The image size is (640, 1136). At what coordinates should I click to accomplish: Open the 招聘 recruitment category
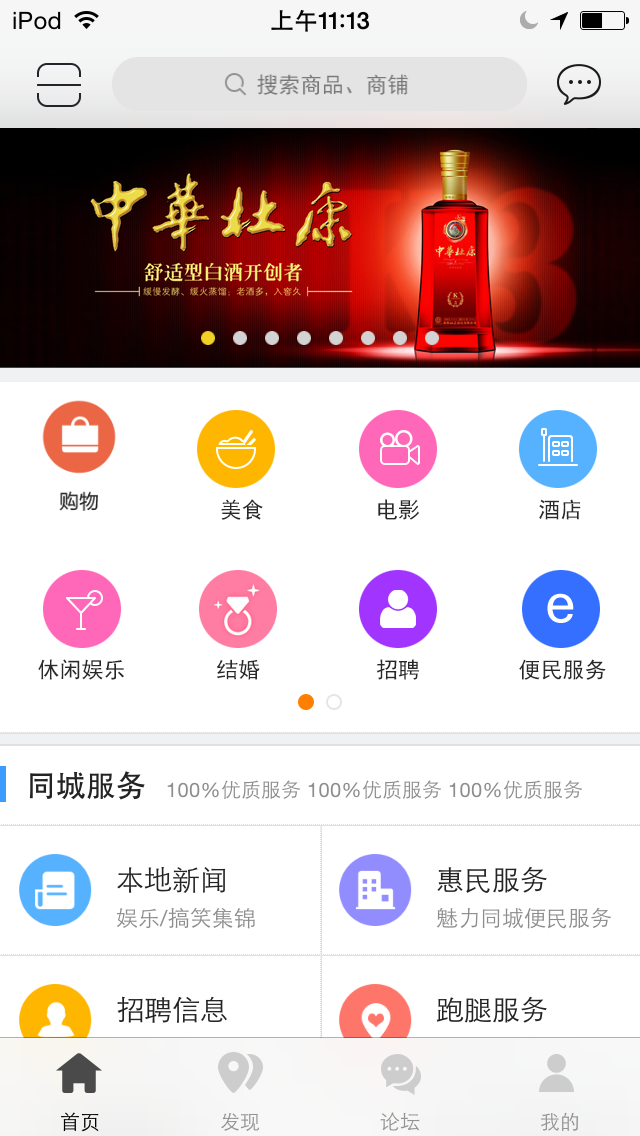[x=398, y=609]
